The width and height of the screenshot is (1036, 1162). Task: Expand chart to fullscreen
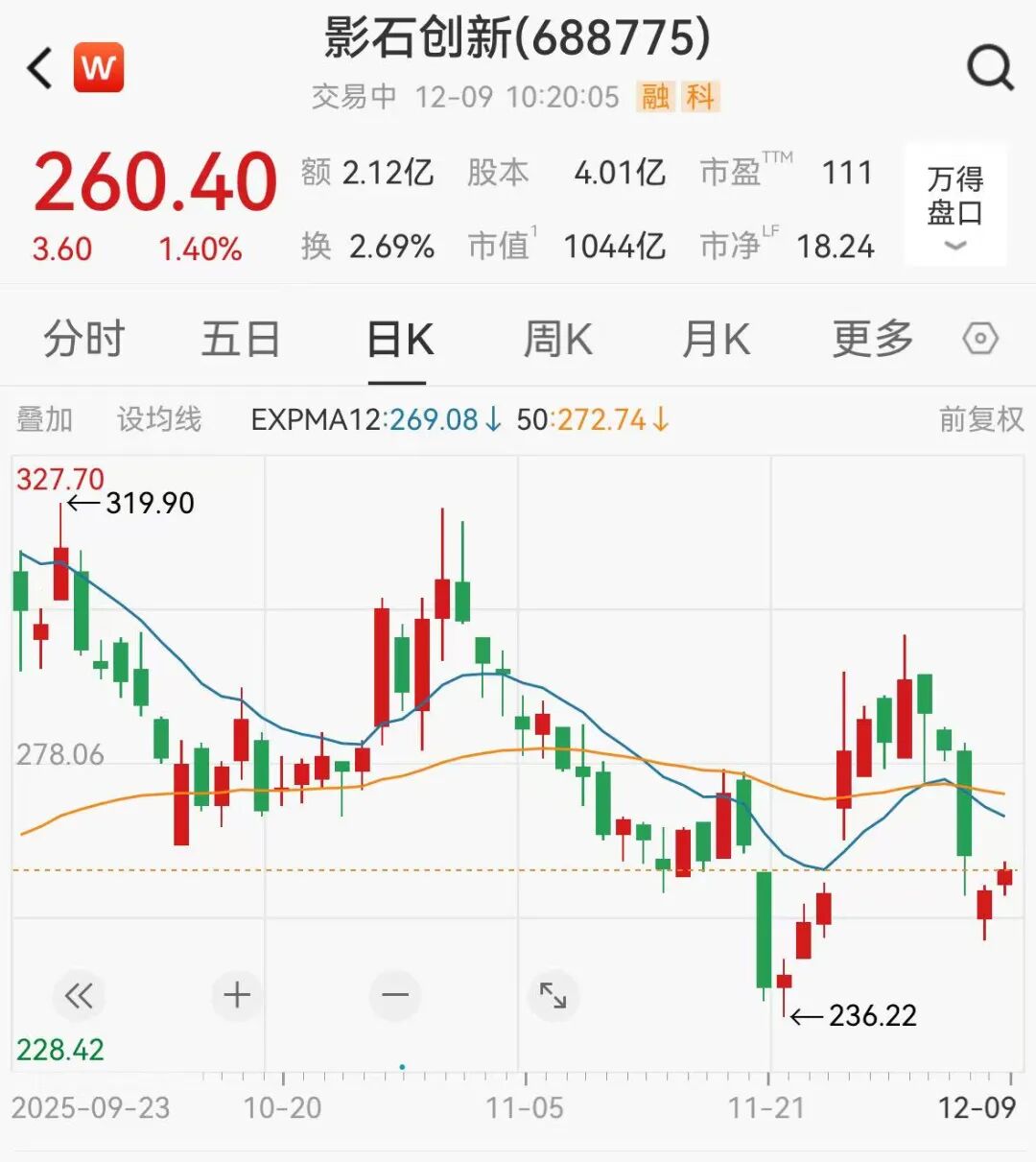pyautogui.click(x=553, y=996)
